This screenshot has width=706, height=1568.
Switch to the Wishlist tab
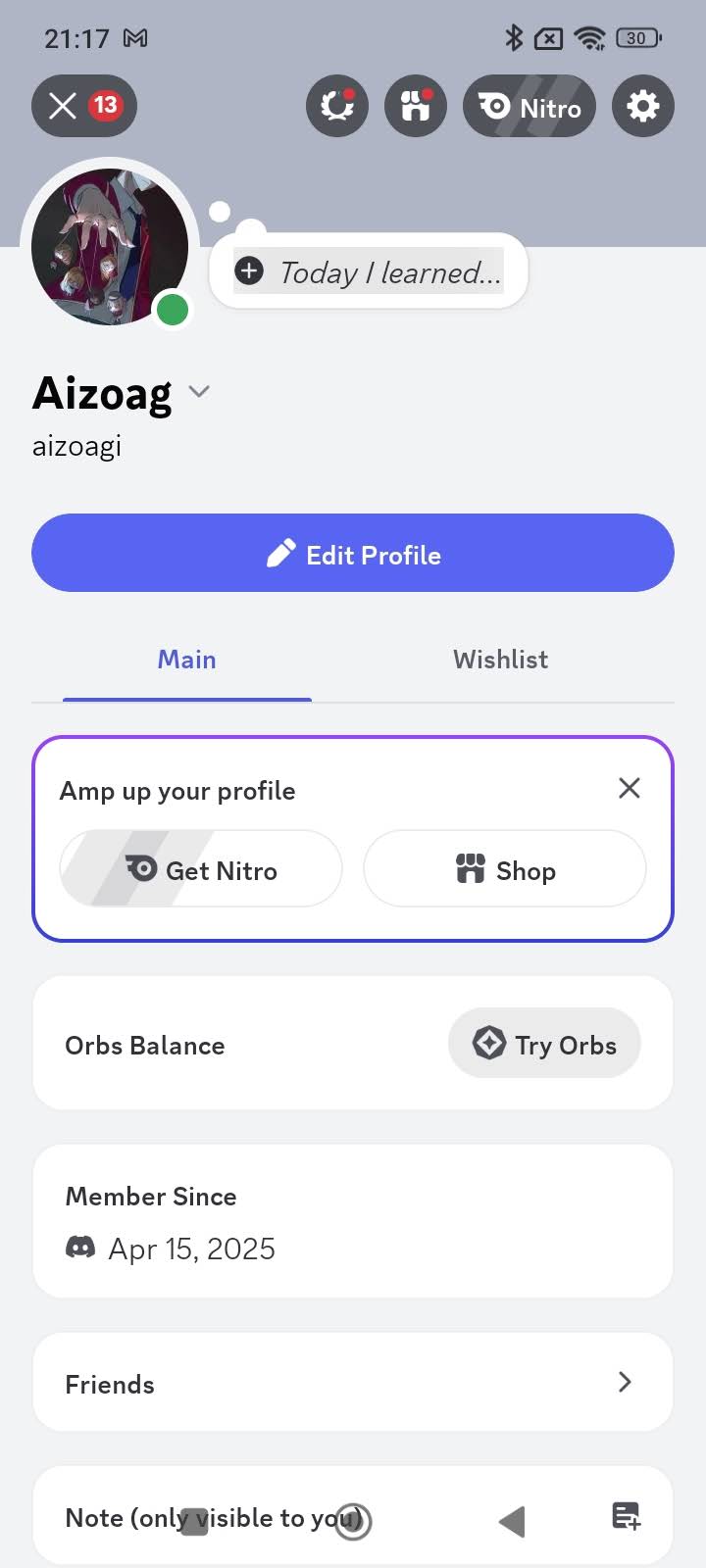[500, 660]
